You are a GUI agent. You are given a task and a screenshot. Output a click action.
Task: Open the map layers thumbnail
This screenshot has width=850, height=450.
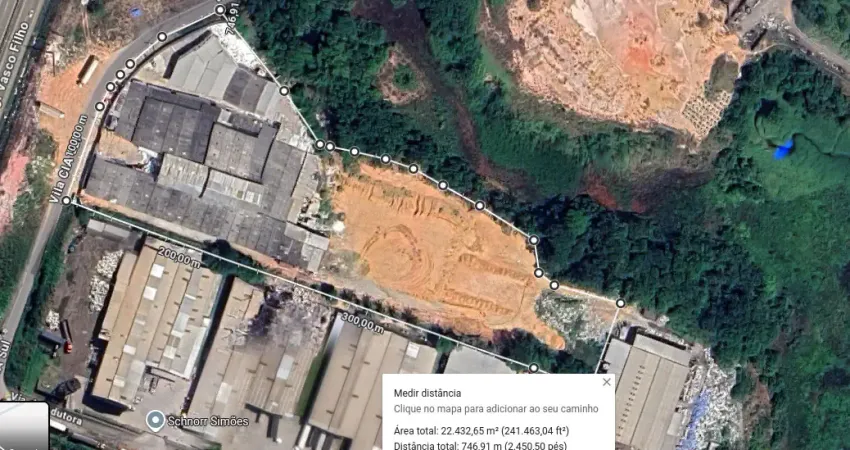22,427
